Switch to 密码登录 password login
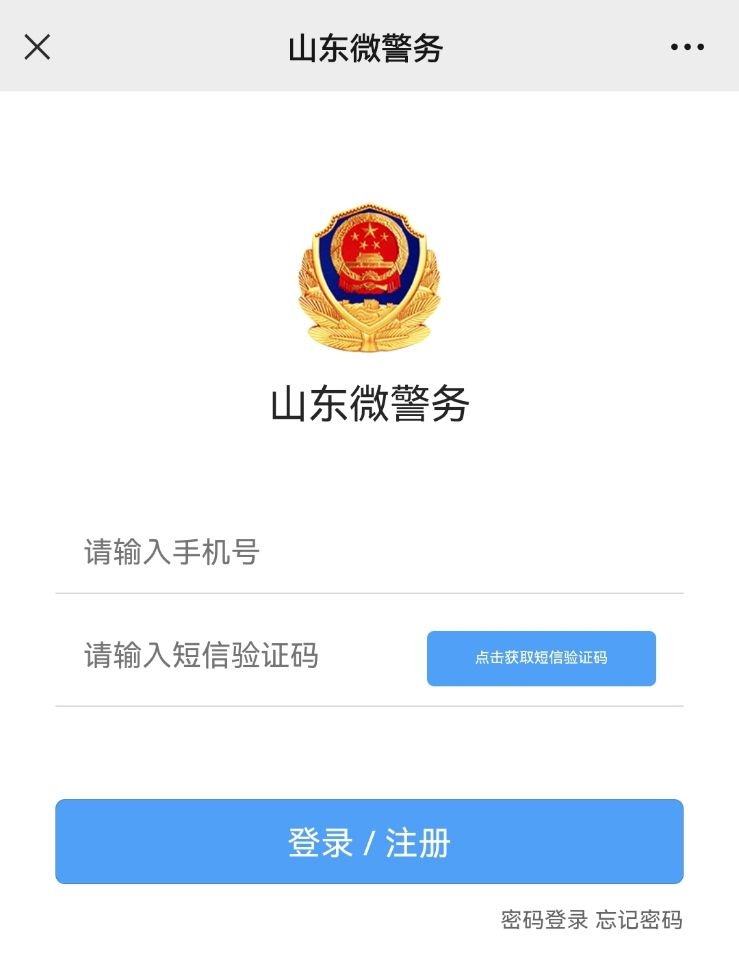739x960 pixels. [544, 920]
